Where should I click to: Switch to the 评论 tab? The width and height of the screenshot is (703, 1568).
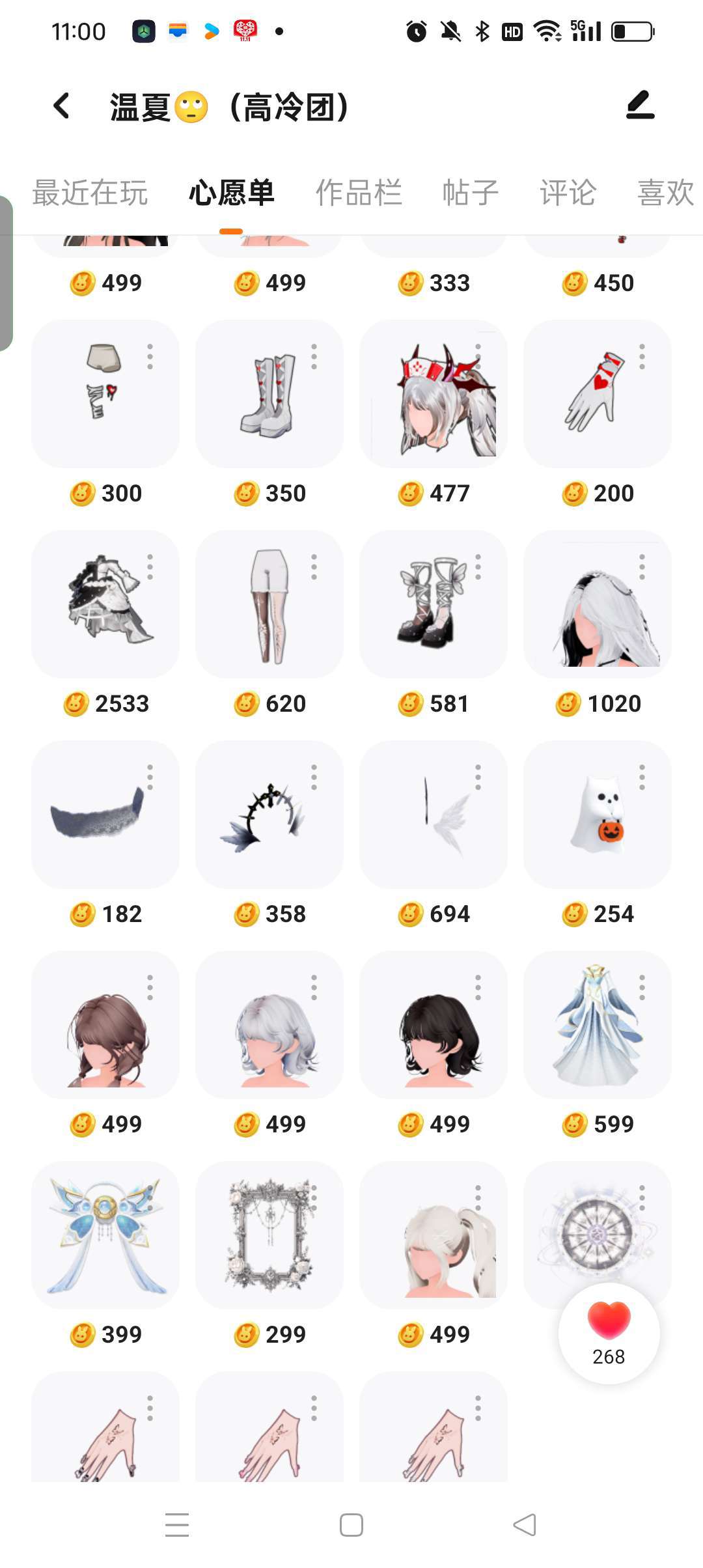coord(568,193)
